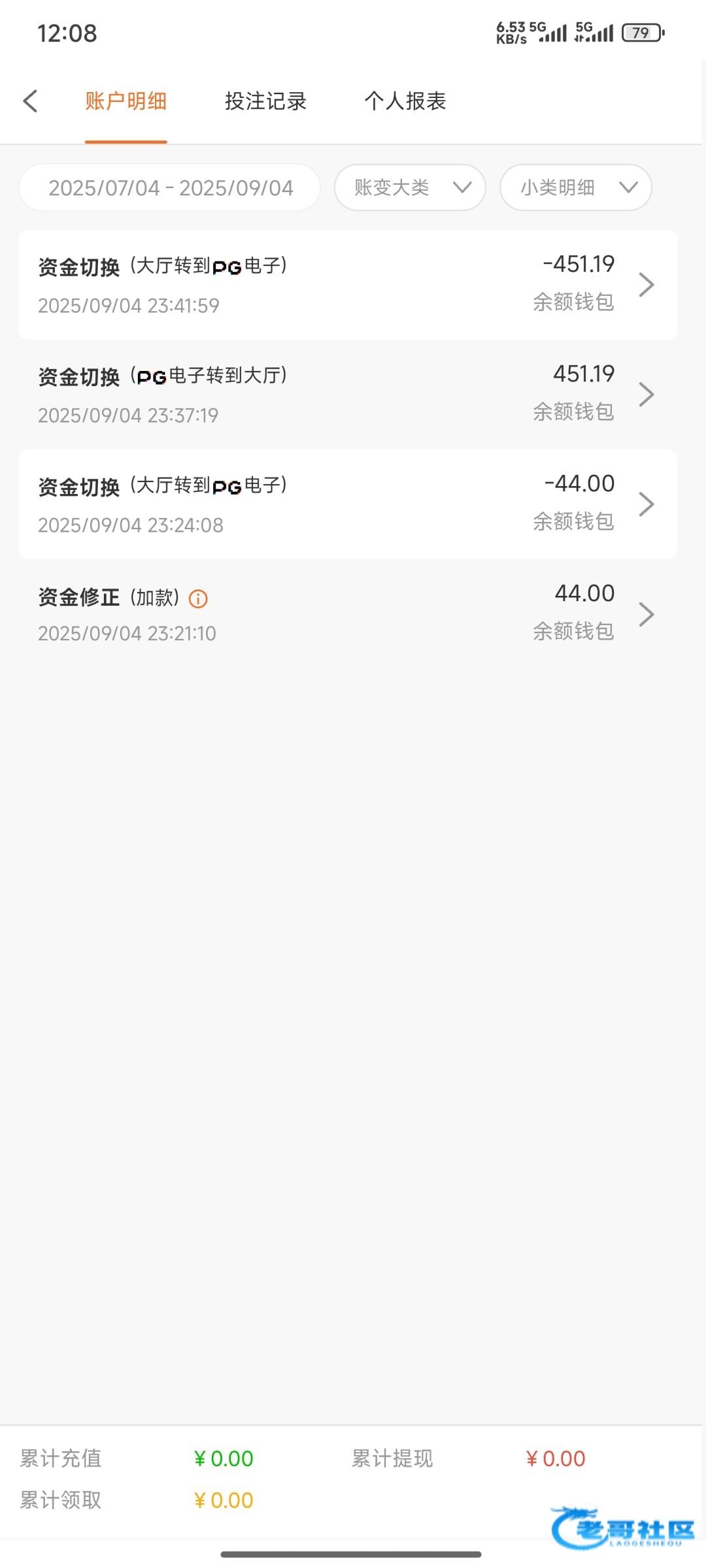Switch to the 投注记录 tab
706x1568 pixels.
265,101
